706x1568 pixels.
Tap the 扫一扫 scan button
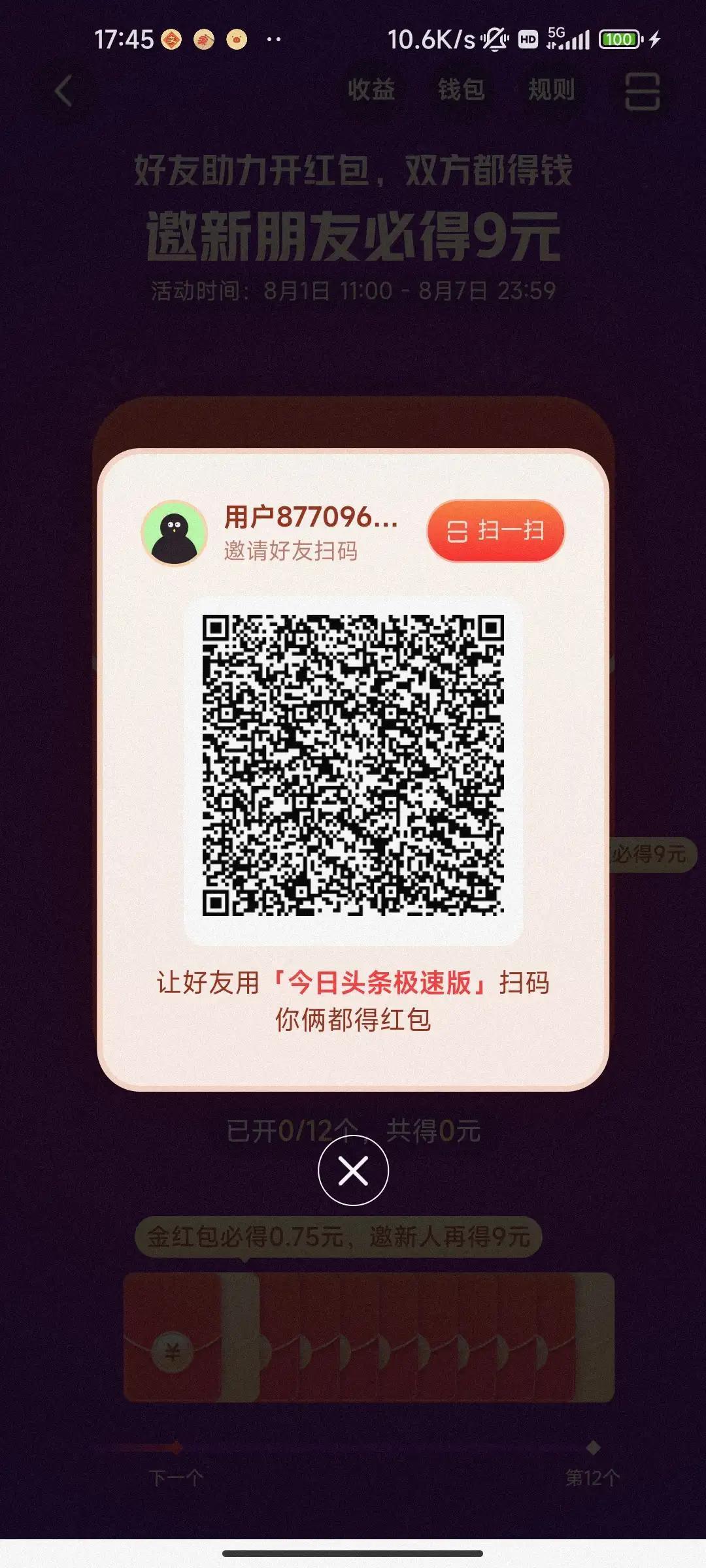[x=496, y=531]
